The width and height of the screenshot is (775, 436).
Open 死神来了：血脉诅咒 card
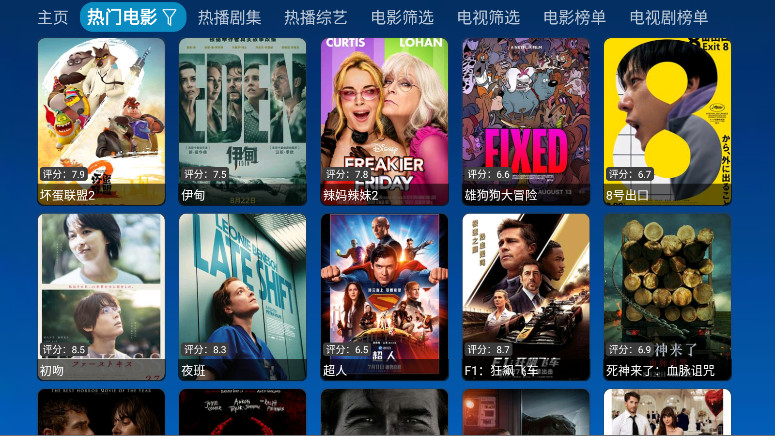(x=667, y=296)
